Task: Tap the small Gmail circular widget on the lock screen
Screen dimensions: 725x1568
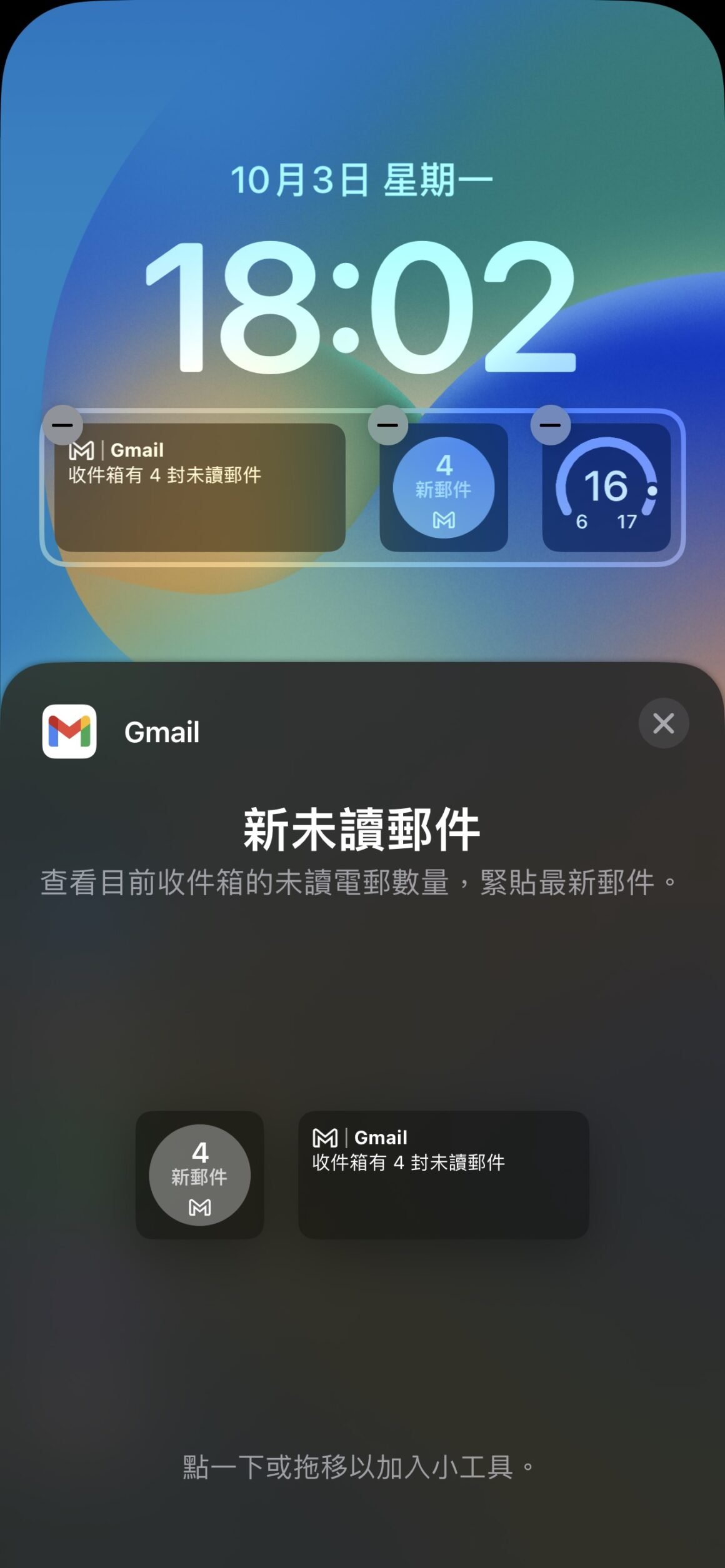Action: click(x=444, y=487)
